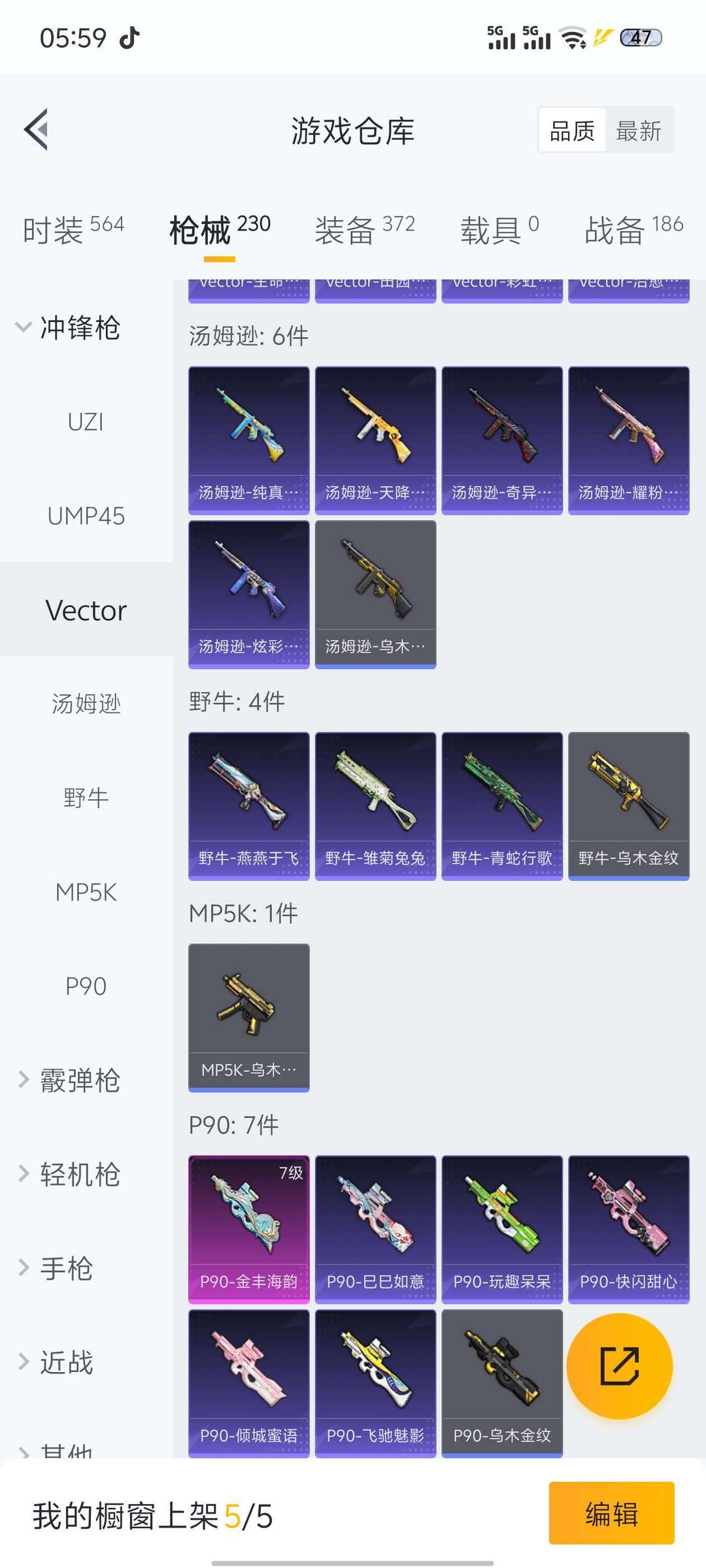Collapse the 冲锋枪 category
Screen dimensions: 706x1568
pyautogui.click(x=68, y=327)
